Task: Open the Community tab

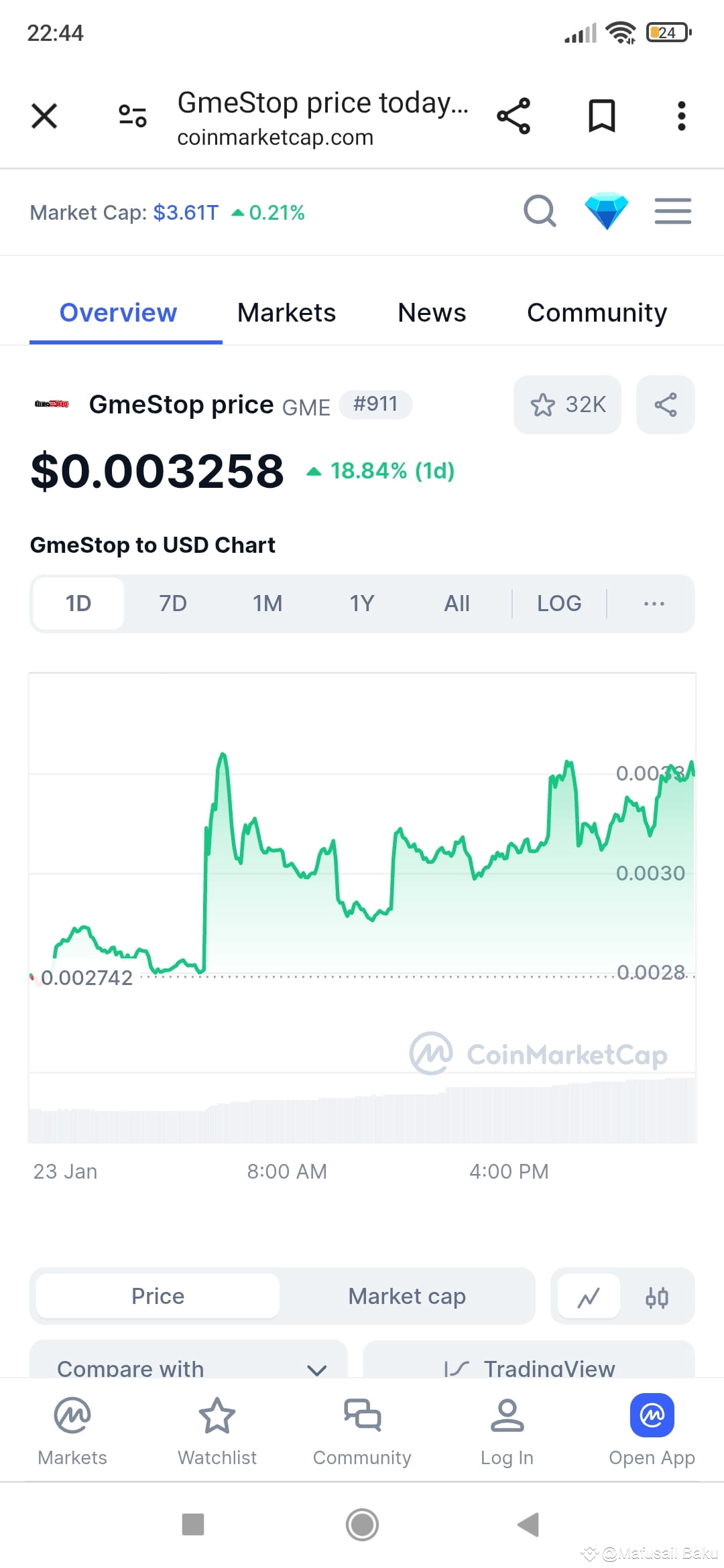Action: coord(597,312)
